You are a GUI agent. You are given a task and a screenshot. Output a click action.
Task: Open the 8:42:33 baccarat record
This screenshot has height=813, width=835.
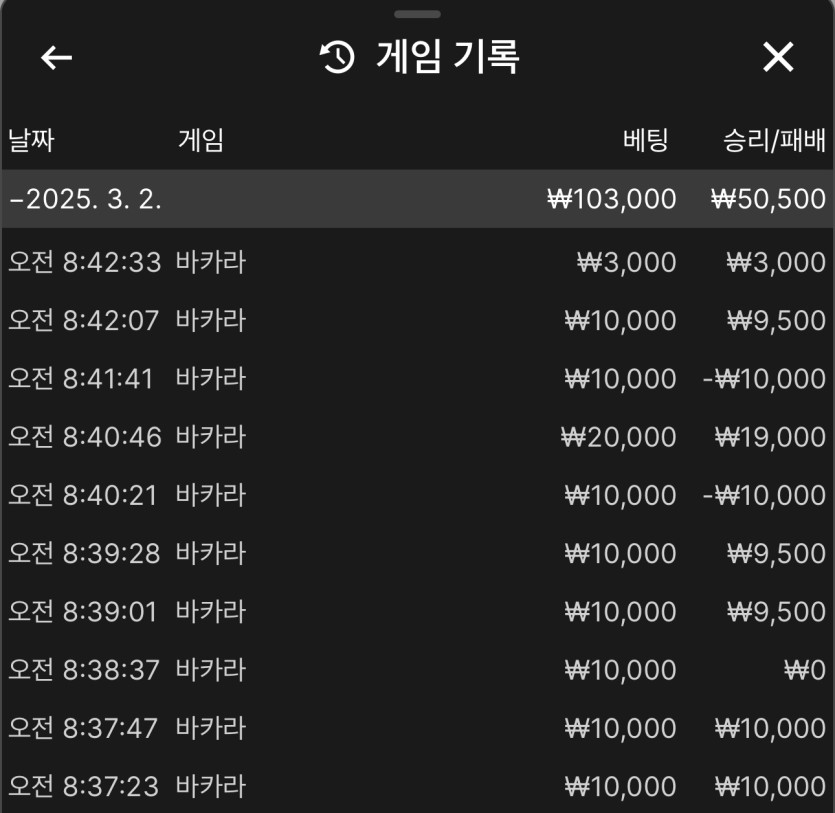(417, 263)
